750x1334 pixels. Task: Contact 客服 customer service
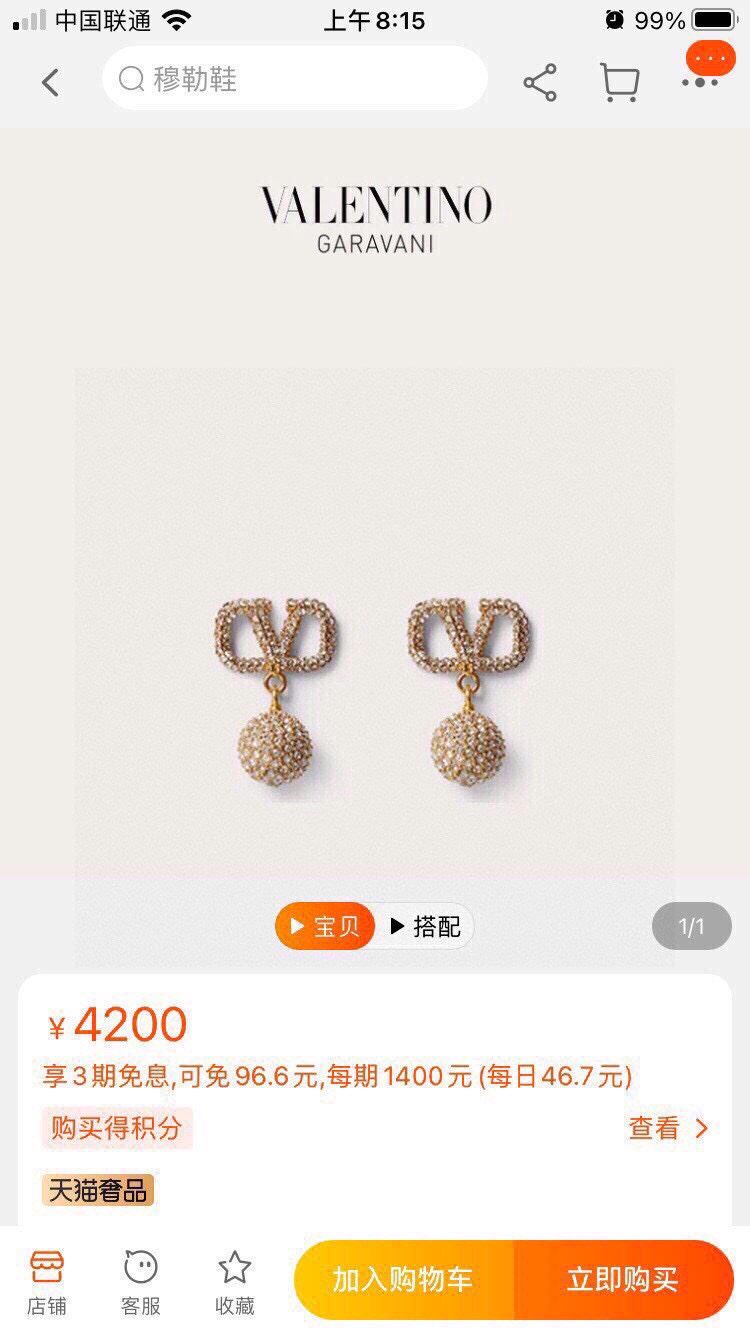[x=141, y=1281]
